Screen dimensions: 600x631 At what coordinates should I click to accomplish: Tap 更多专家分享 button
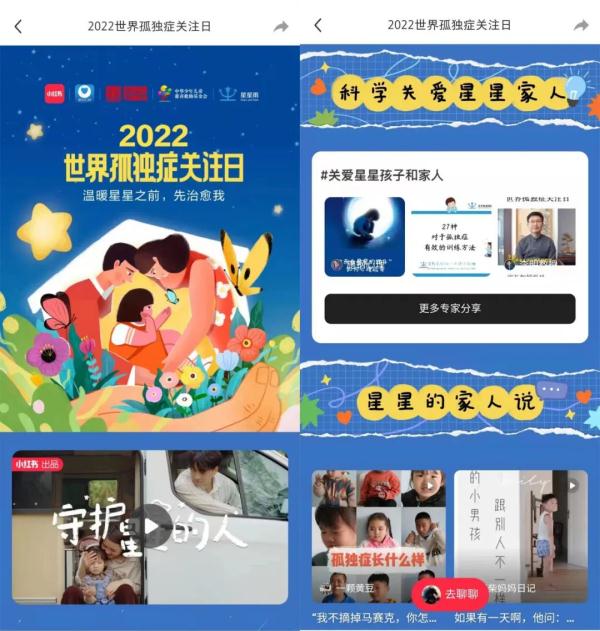pos(449,308)
